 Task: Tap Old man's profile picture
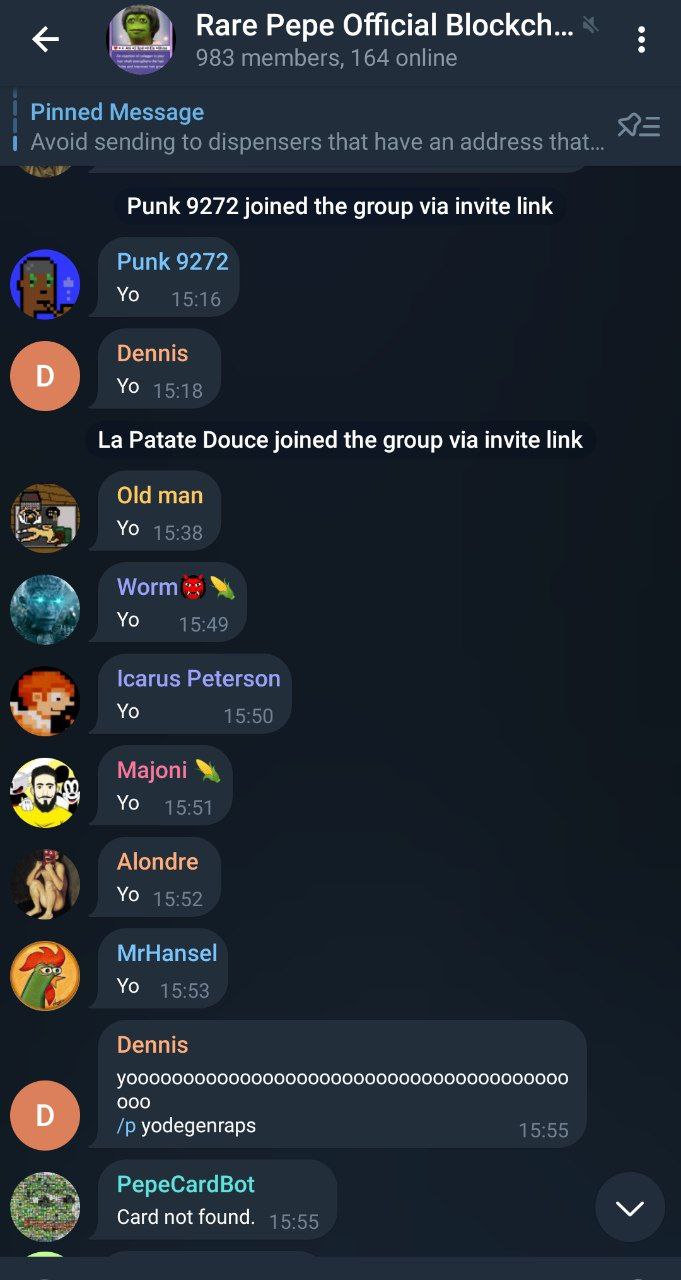pos(45,518)
